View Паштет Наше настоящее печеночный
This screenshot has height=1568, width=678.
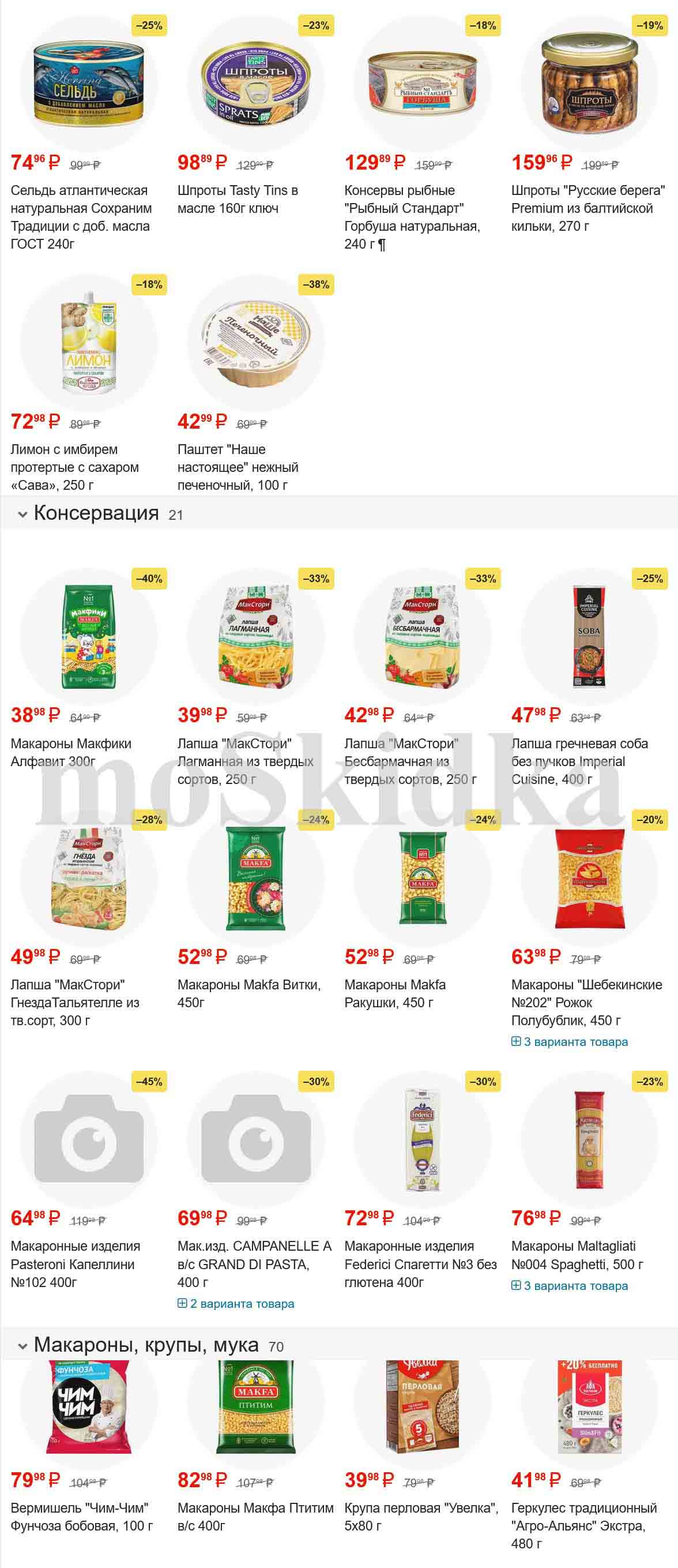coord(238,467)
